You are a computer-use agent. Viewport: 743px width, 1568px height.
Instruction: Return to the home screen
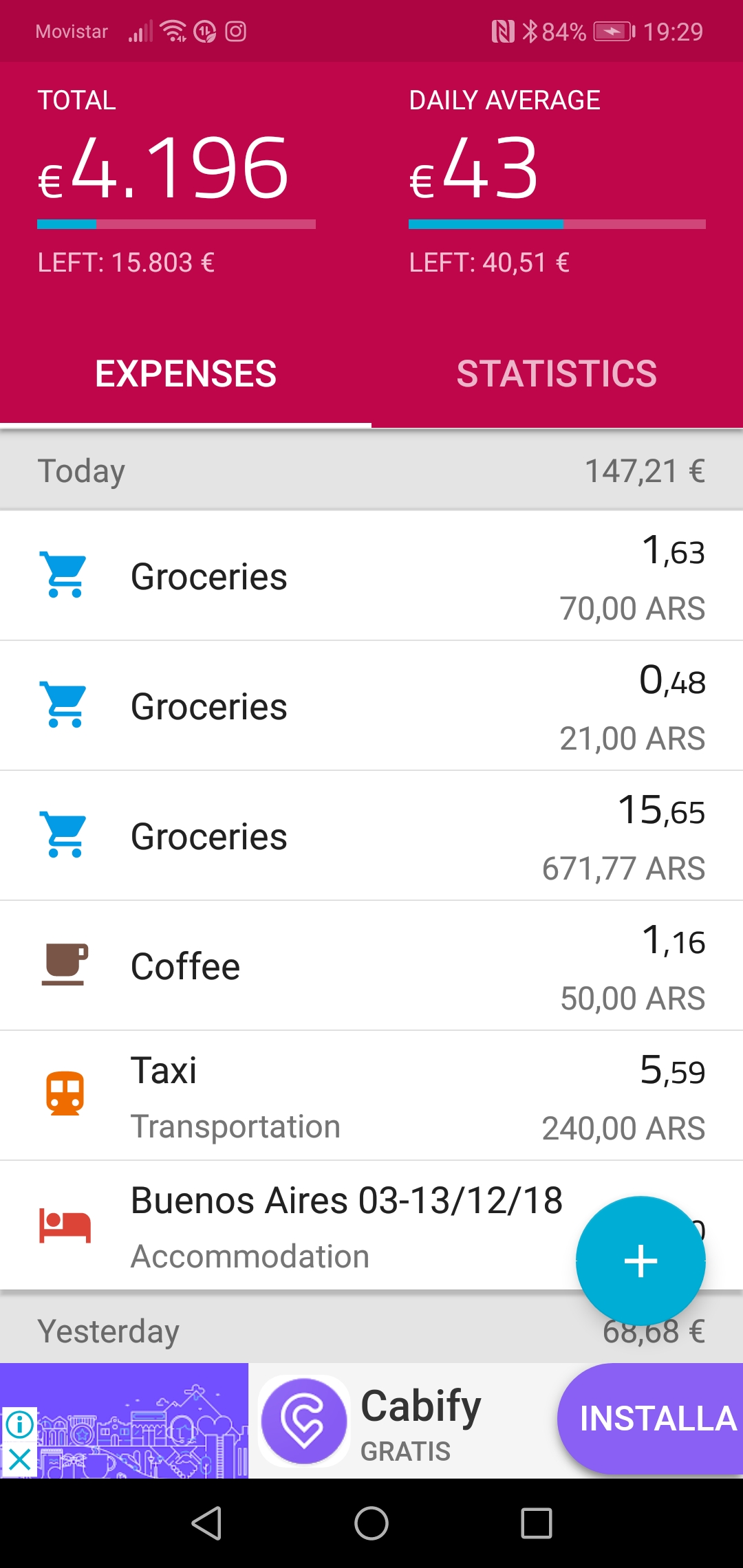pos(371,1523)
